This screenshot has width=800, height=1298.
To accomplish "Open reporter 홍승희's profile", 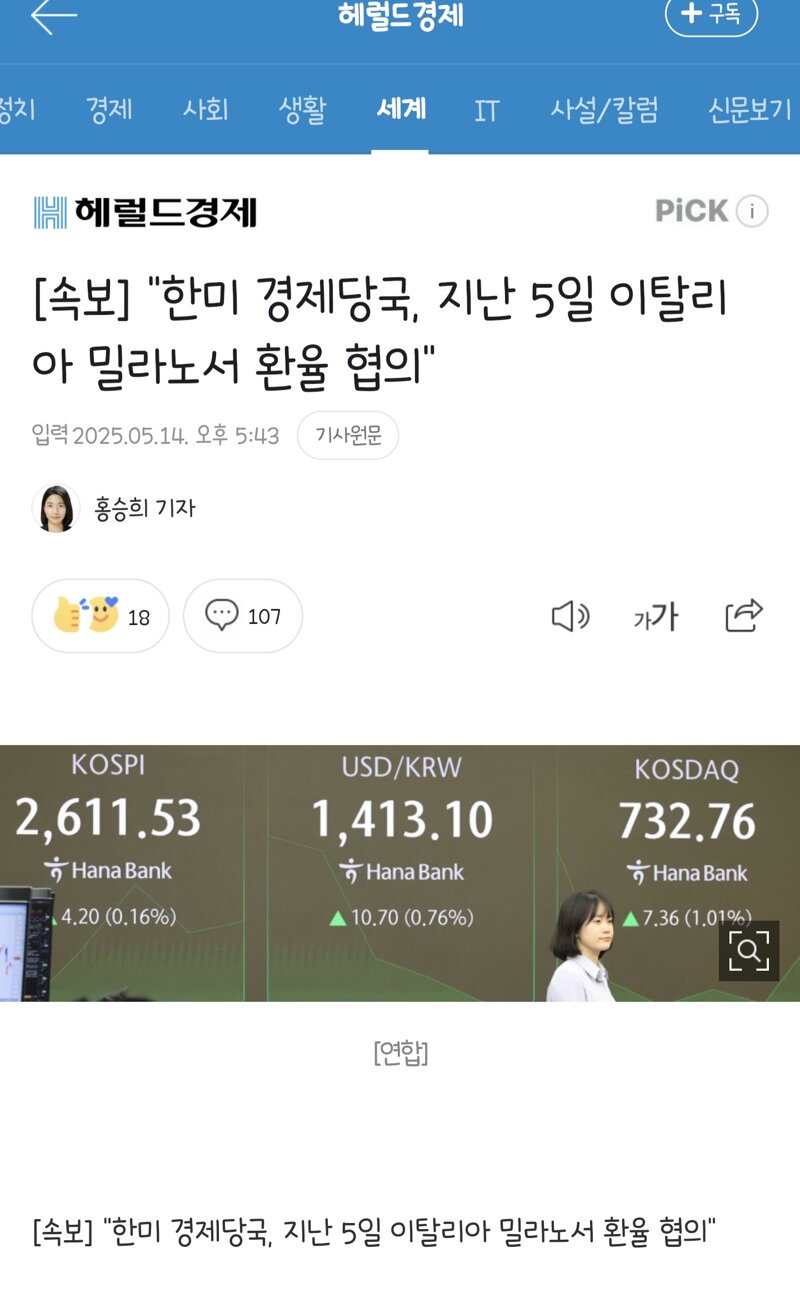I will (x=114, y=508).
